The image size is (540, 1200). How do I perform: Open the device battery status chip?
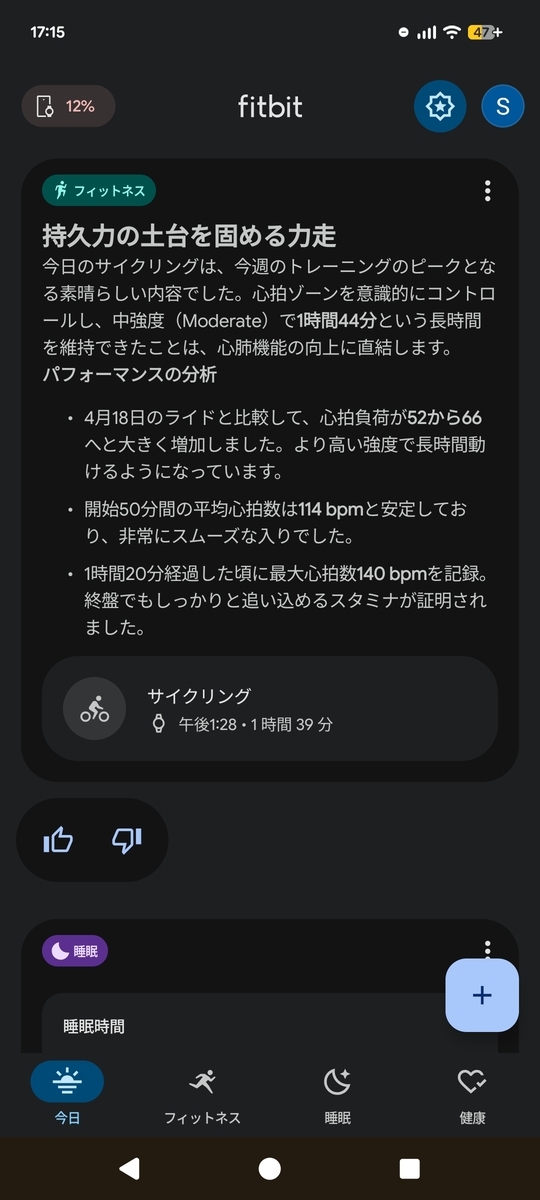(68, 106)
